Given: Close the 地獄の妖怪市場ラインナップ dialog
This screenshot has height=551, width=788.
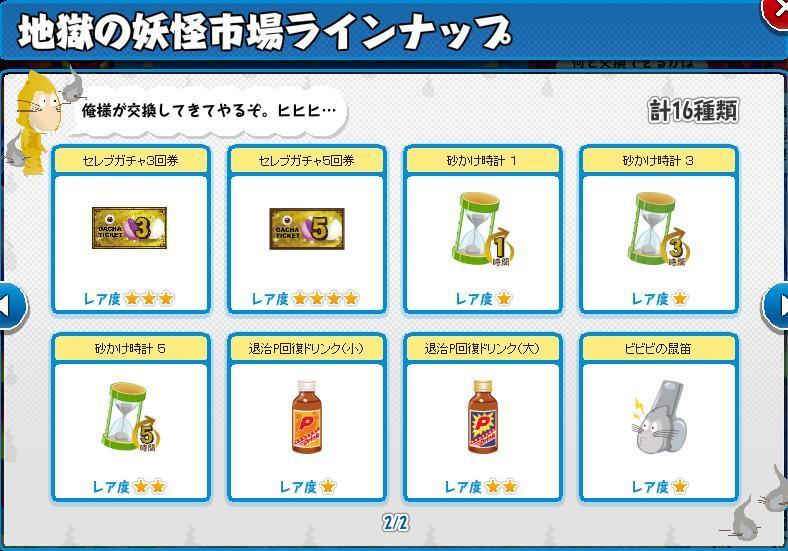Looking at the screenshot, I should tap(776, 10).
